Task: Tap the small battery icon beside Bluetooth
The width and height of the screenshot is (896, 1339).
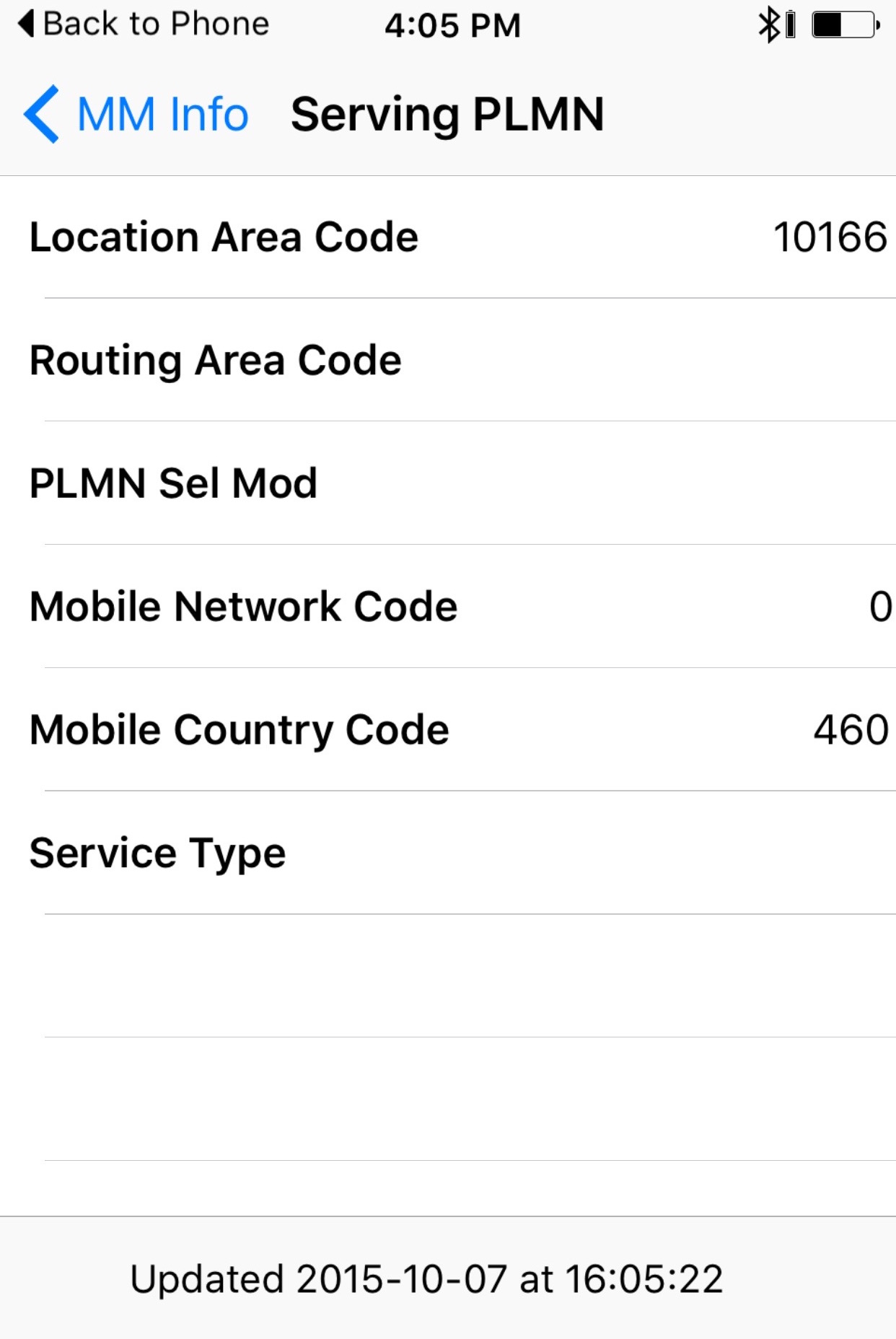Action: [x=791, y=25]
